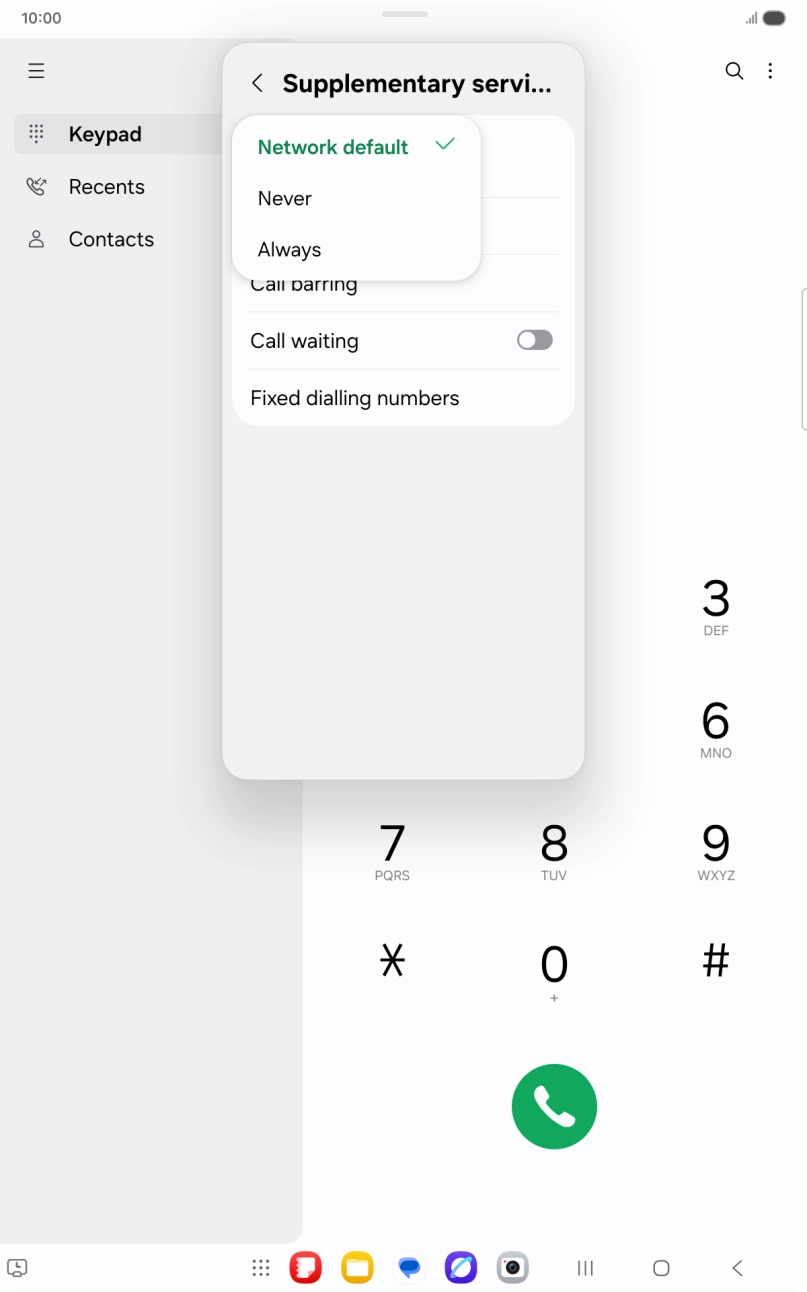807x1292 pixels.
Task: Go to the home screen
Action: [661, 1268]
